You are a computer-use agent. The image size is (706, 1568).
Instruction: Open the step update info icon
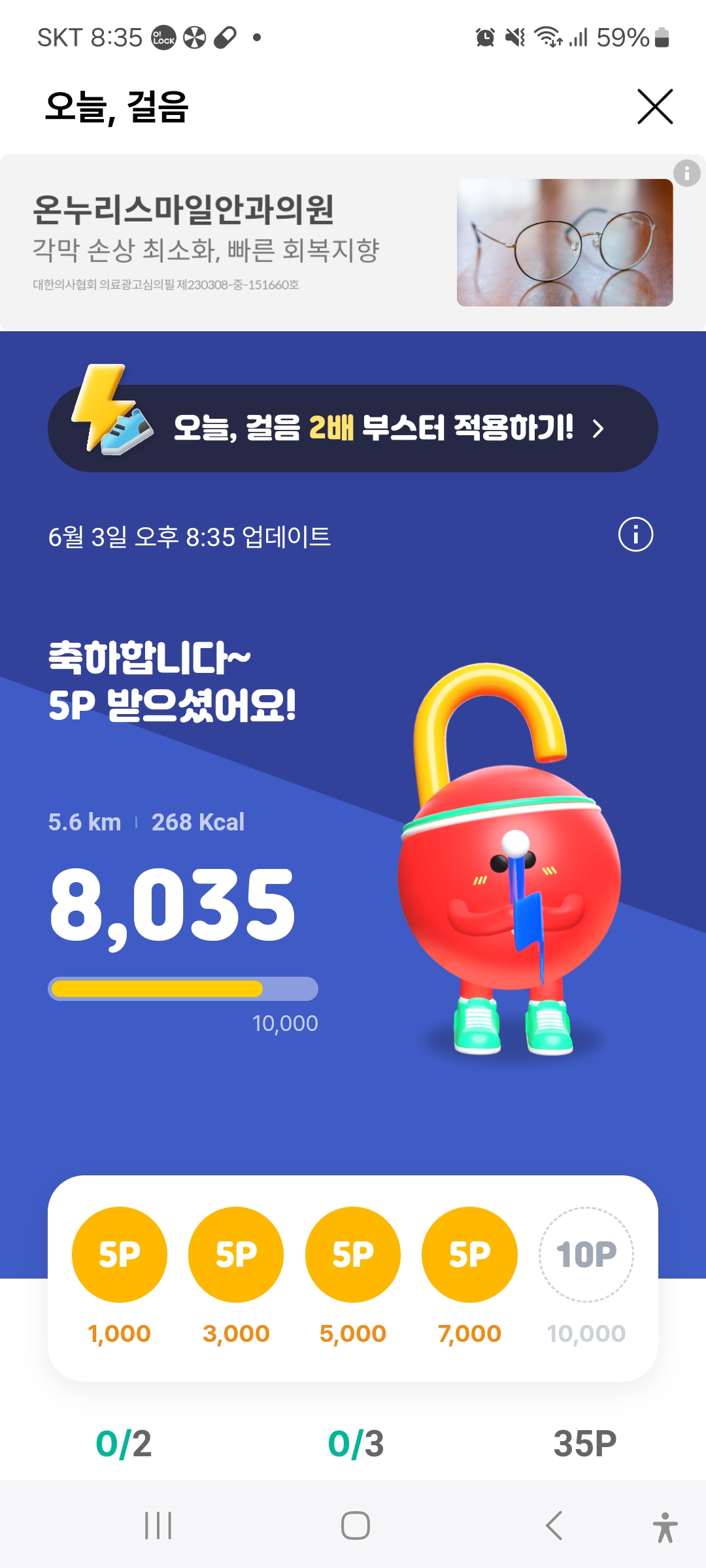pos(635,534)
